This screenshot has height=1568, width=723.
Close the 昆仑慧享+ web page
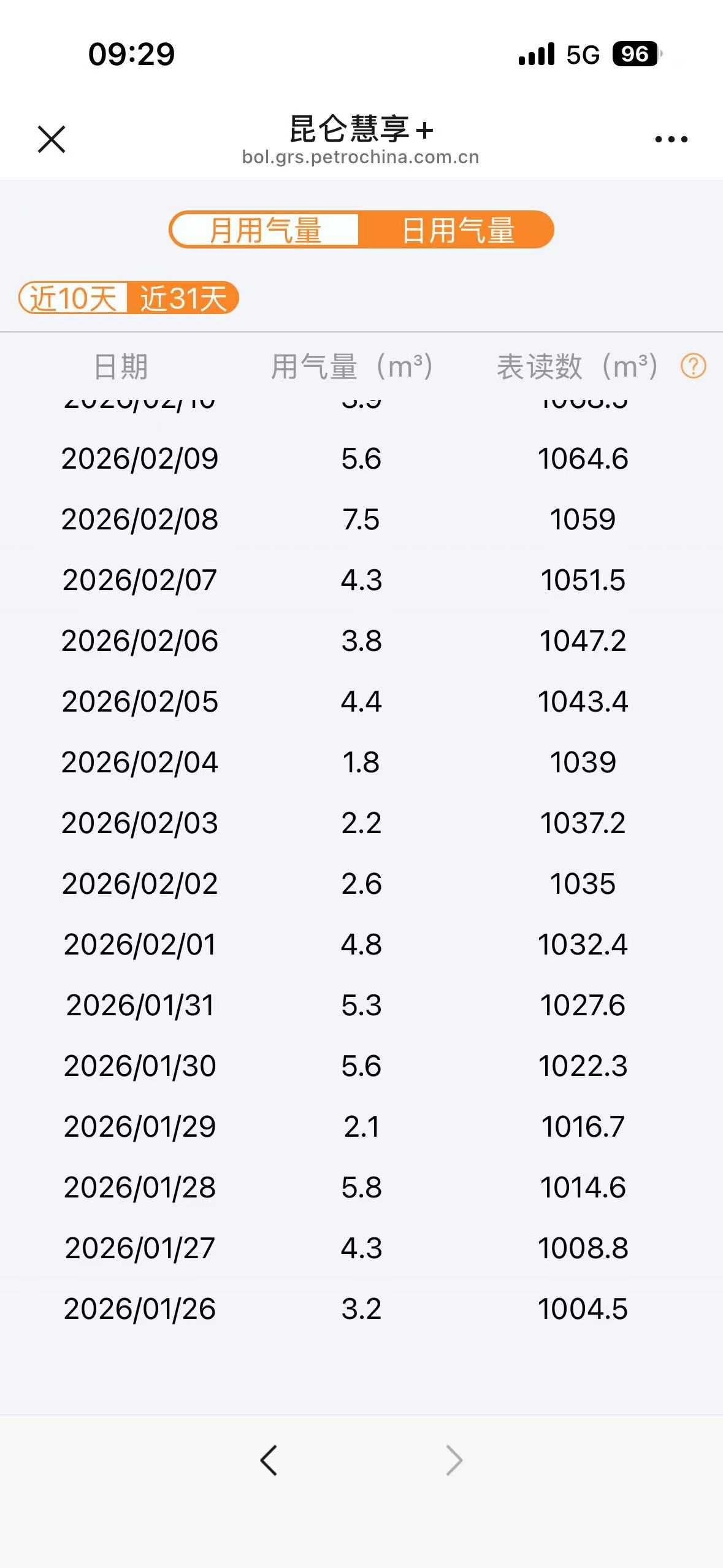(52, 139)
